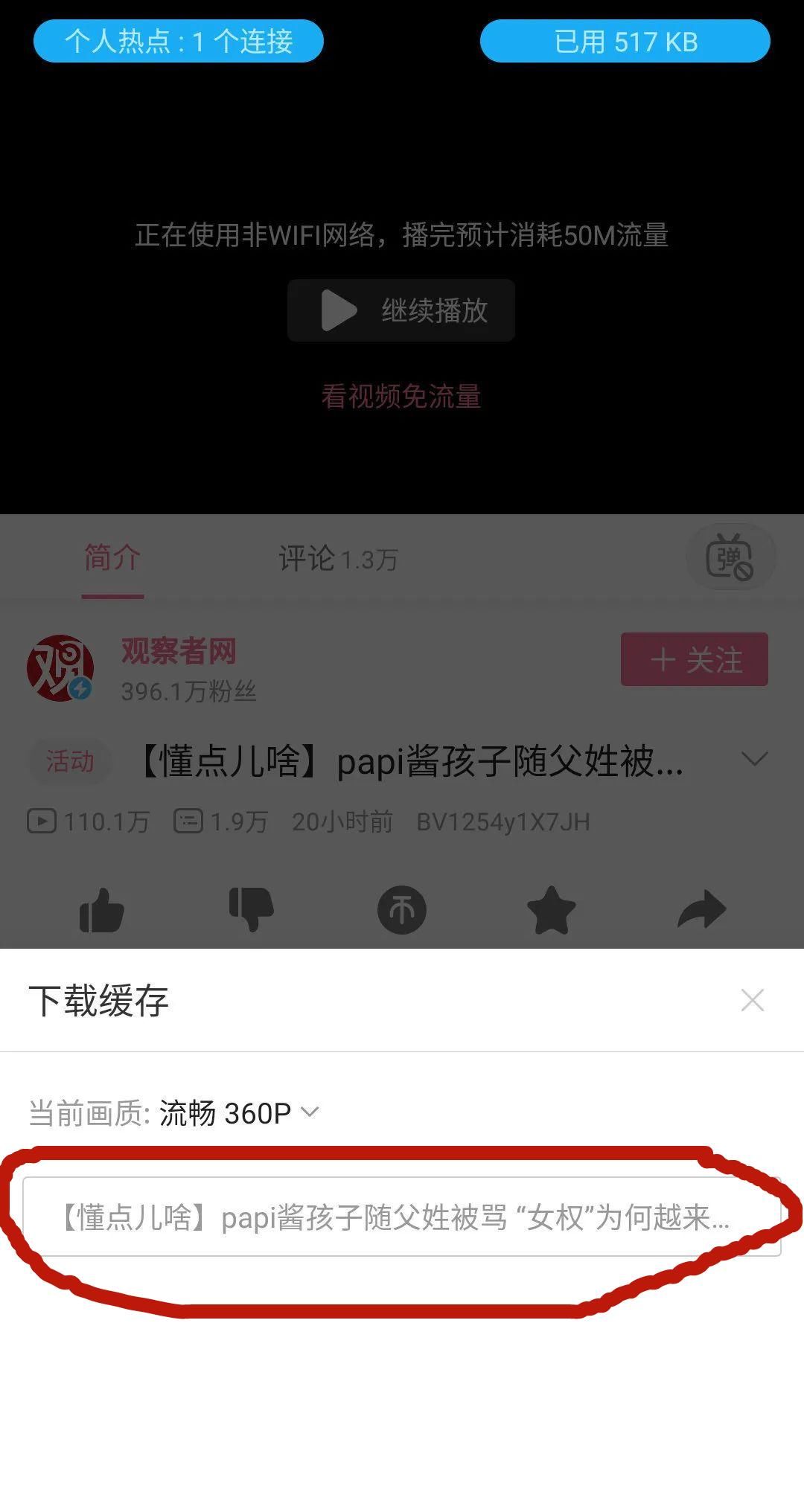Image resolution: width=804 pixels, height=1512 pixels.
Task: Click the like (thumbs up) icon
Action: coord(100,909)
